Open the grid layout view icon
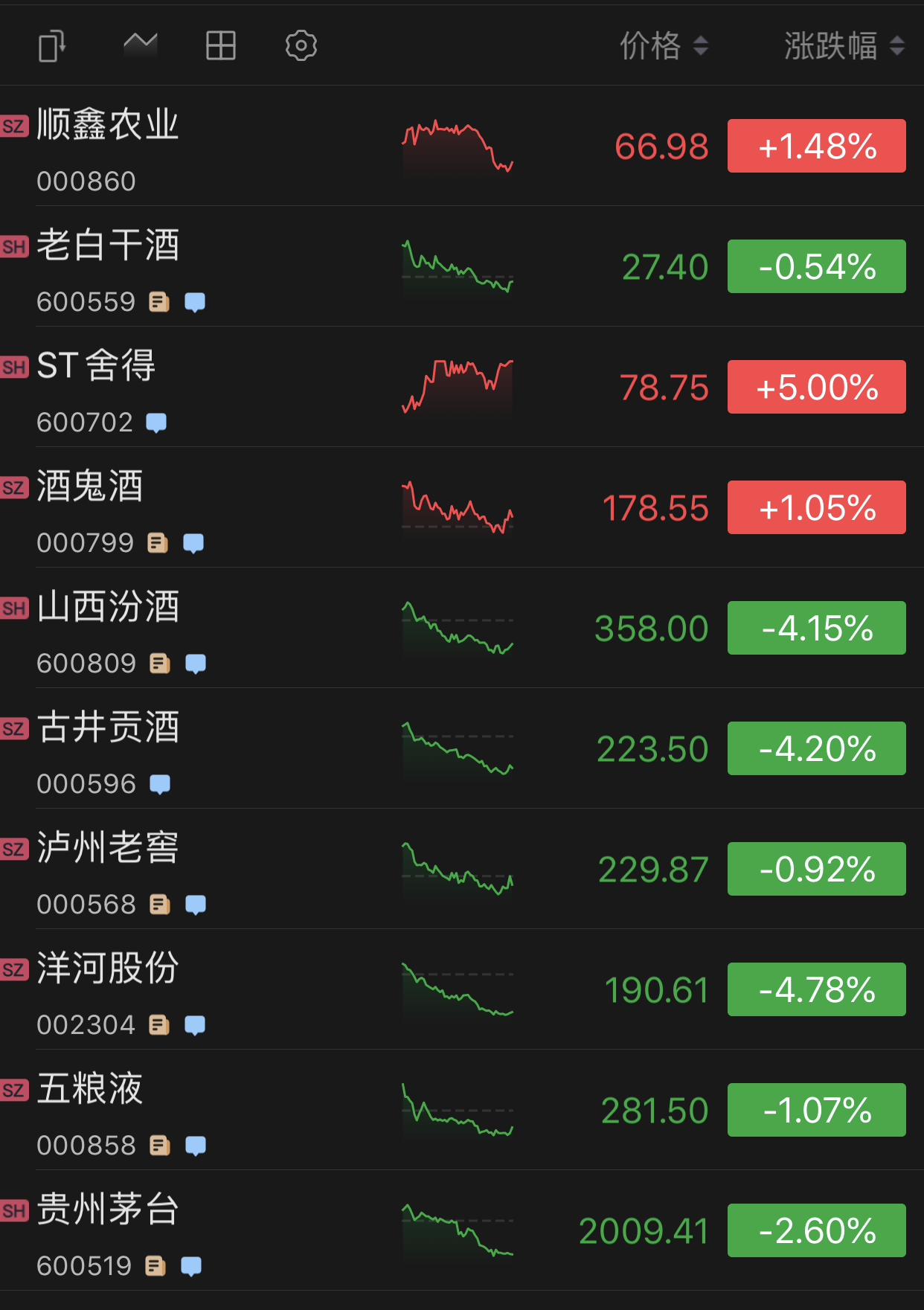This screenshot has width=924, height=1310. (219, 45)
